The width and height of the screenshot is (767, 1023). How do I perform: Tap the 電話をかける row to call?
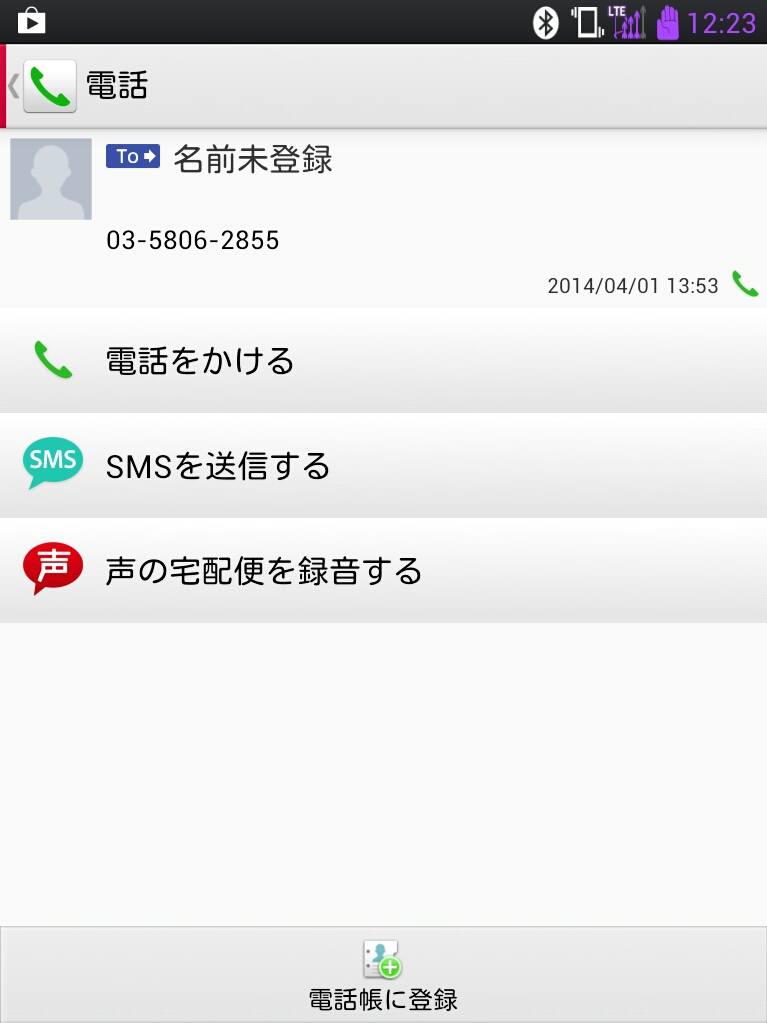383,361
